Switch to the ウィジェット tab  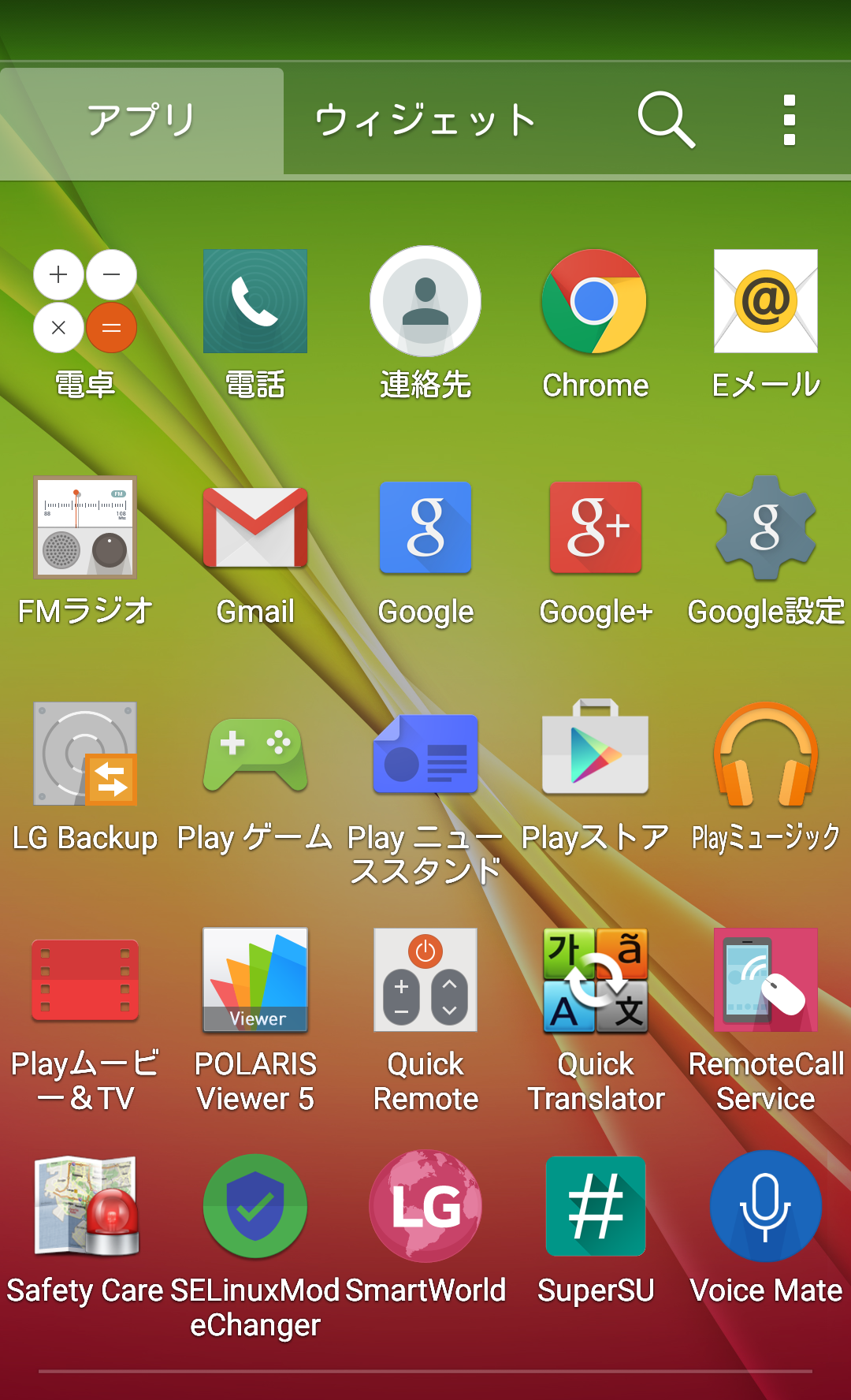click(425, 121)
